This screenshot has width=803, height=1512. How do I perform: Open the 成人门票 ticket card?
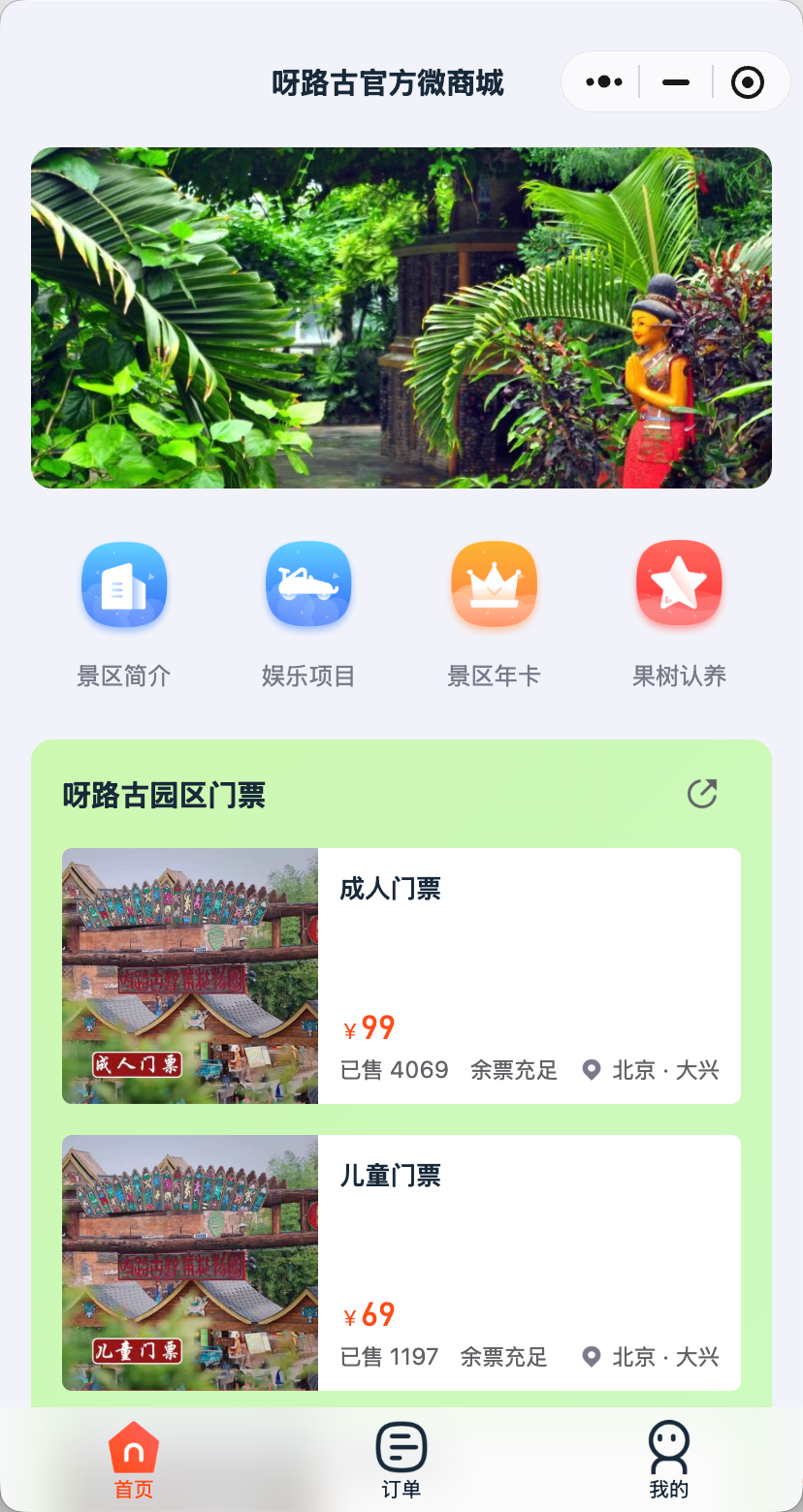pos(401,976)
